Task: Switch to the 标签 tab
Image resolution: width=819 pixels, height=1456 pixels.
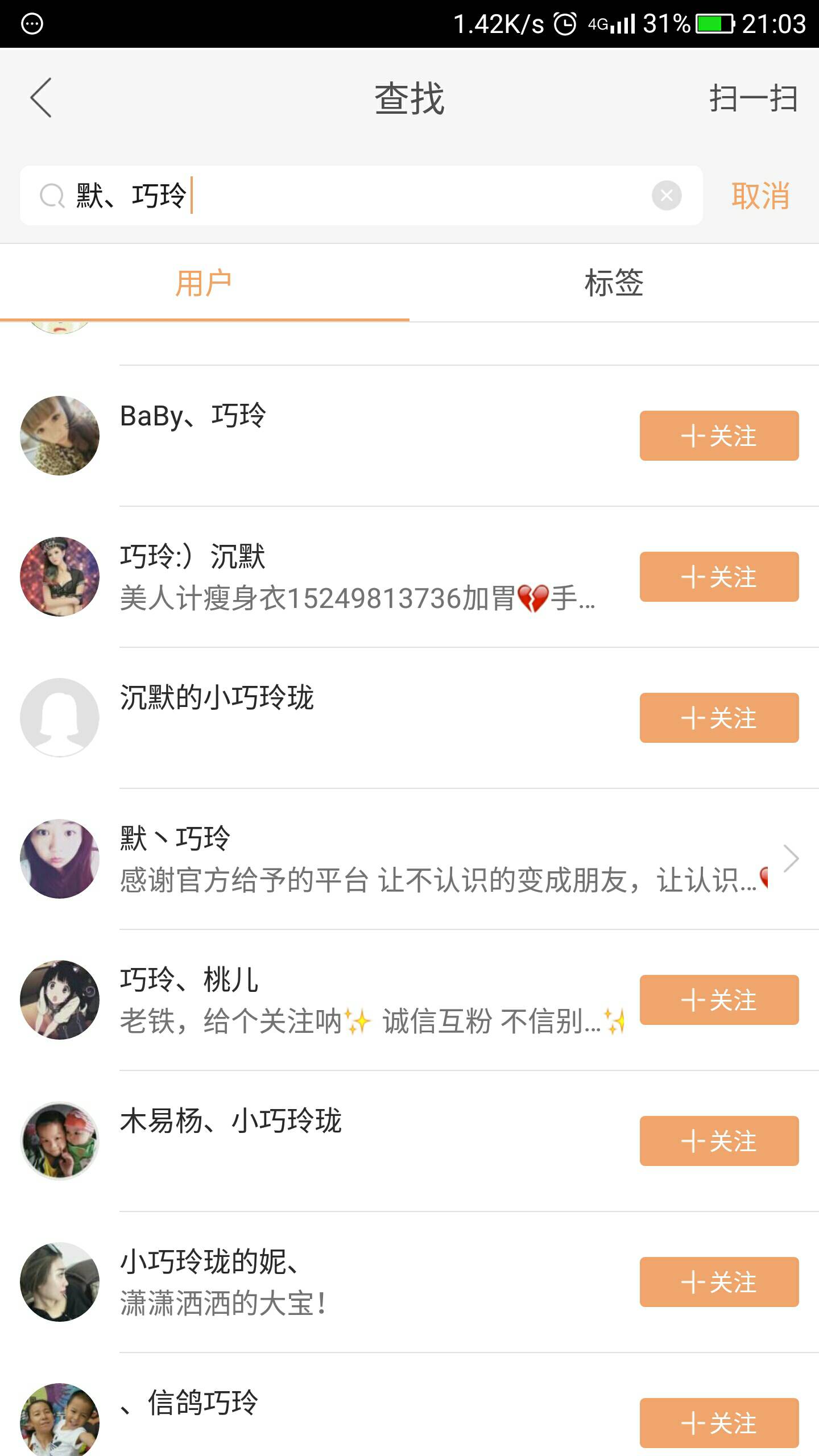Action: [614, 283]
